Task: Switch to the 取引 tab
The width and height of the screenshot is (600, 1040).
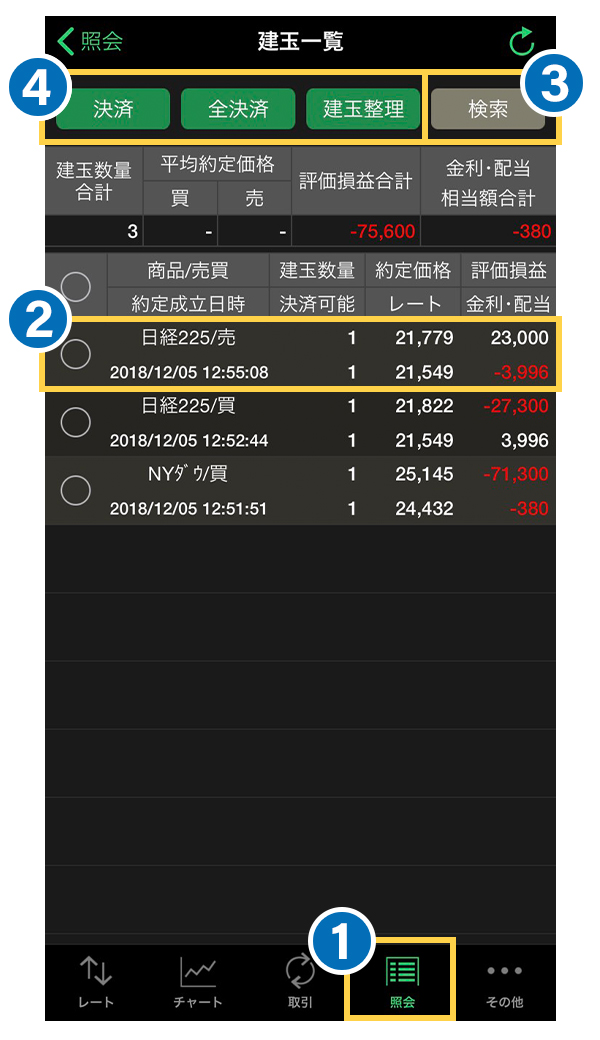Action: [299, 980]
